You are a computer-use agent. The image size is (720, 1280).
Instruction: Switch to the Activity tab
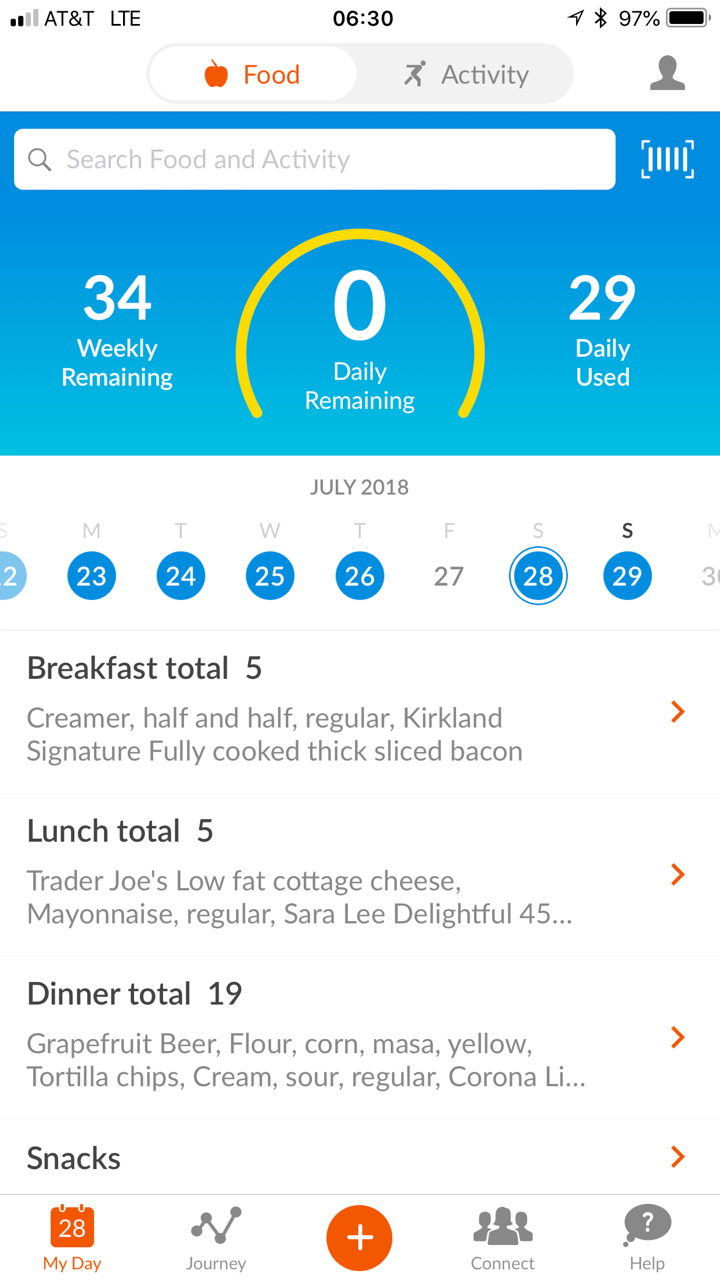coord(465,74)
